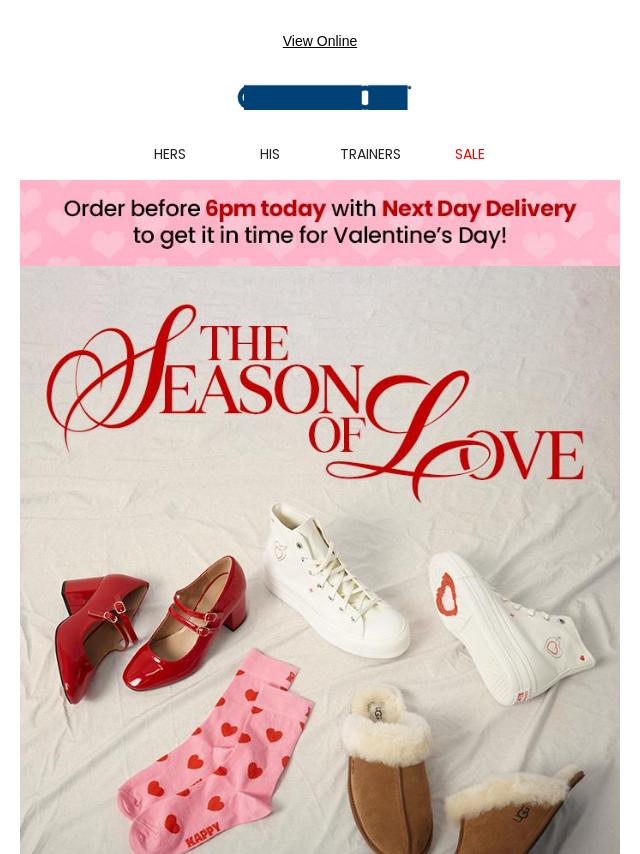Open the SALE link
Viewport: 640px width, 854px height.
[x=469, y=154]
